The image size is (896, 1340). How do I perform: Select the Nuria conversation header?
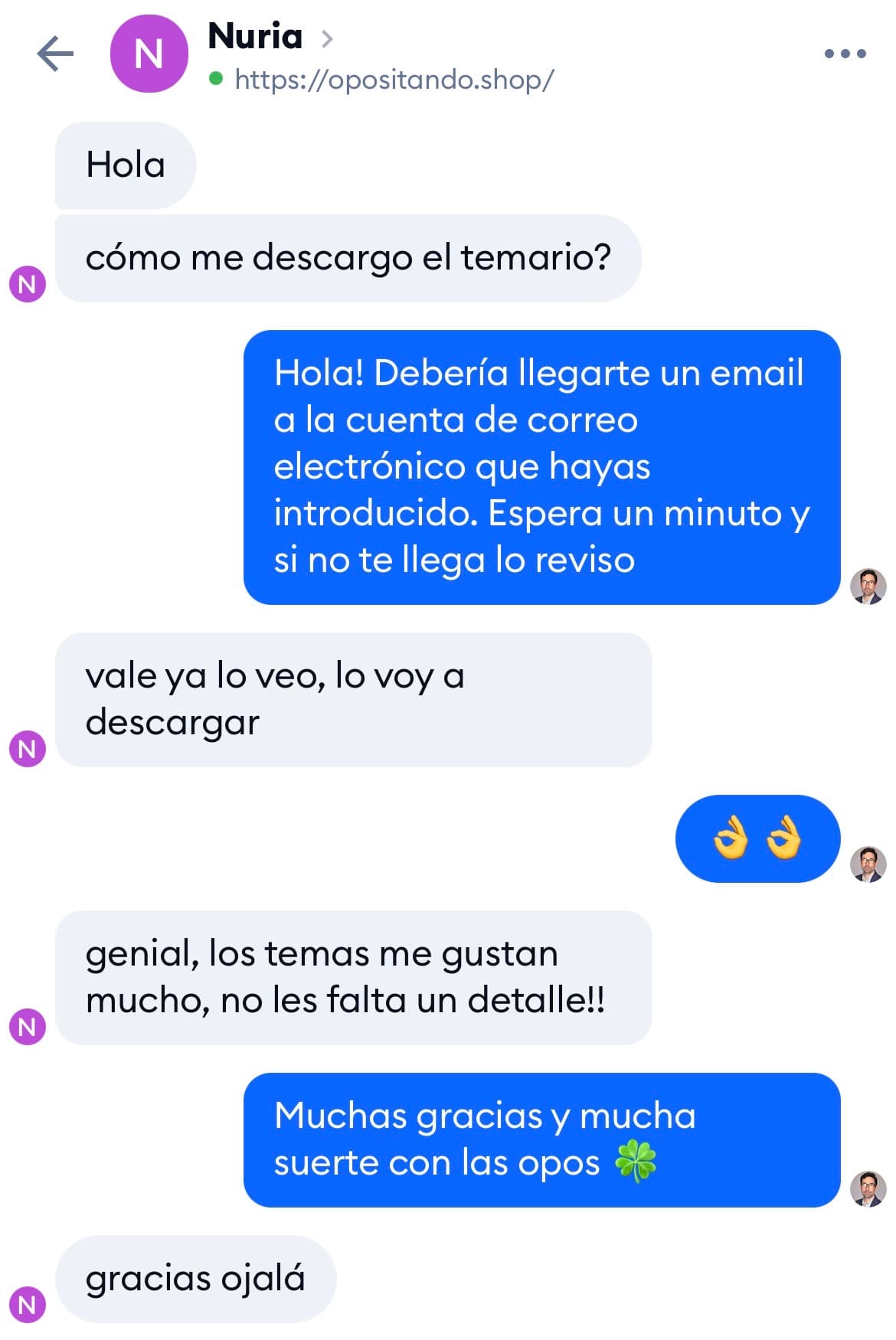point(306,54)
